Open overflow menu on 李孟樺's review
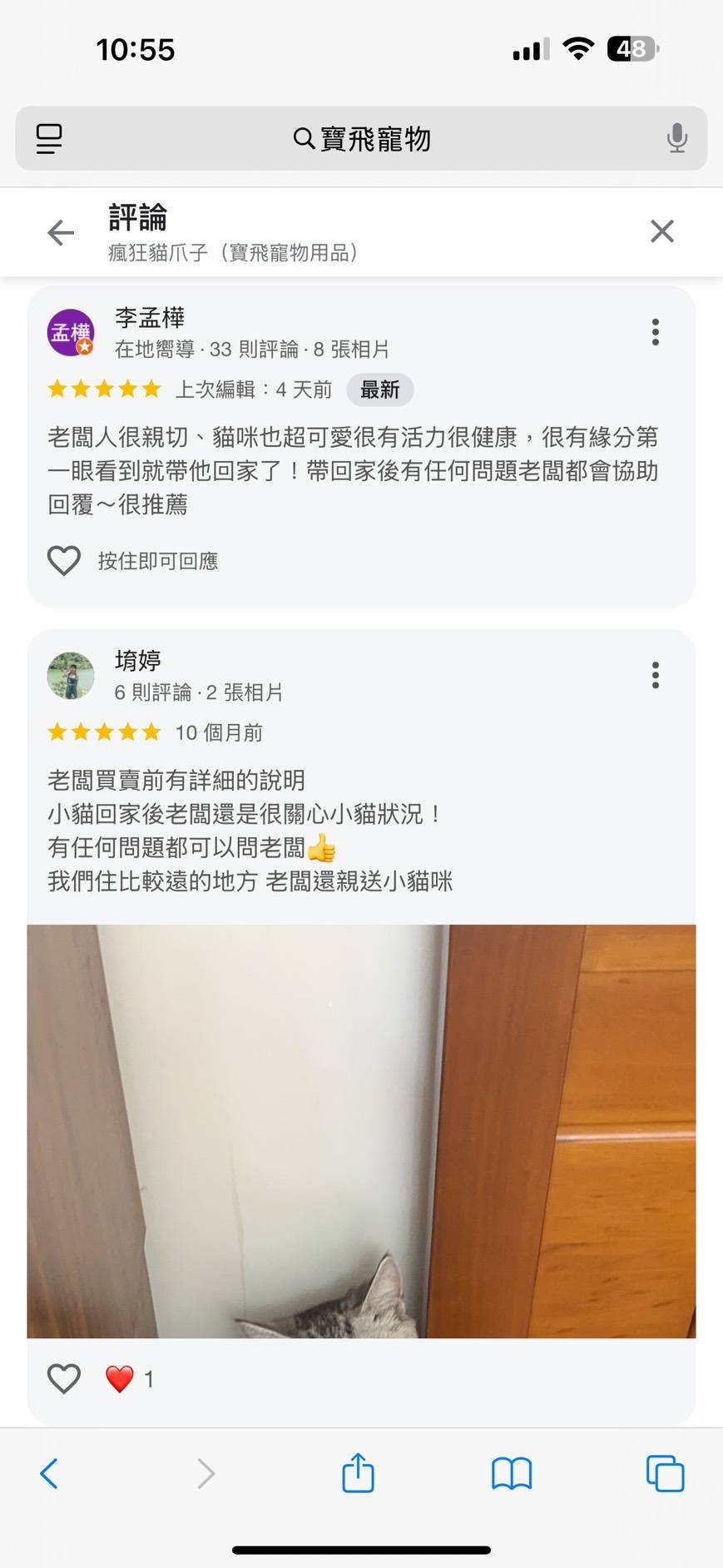Screen dimensions: 723x1568 (x=656, y=332)
